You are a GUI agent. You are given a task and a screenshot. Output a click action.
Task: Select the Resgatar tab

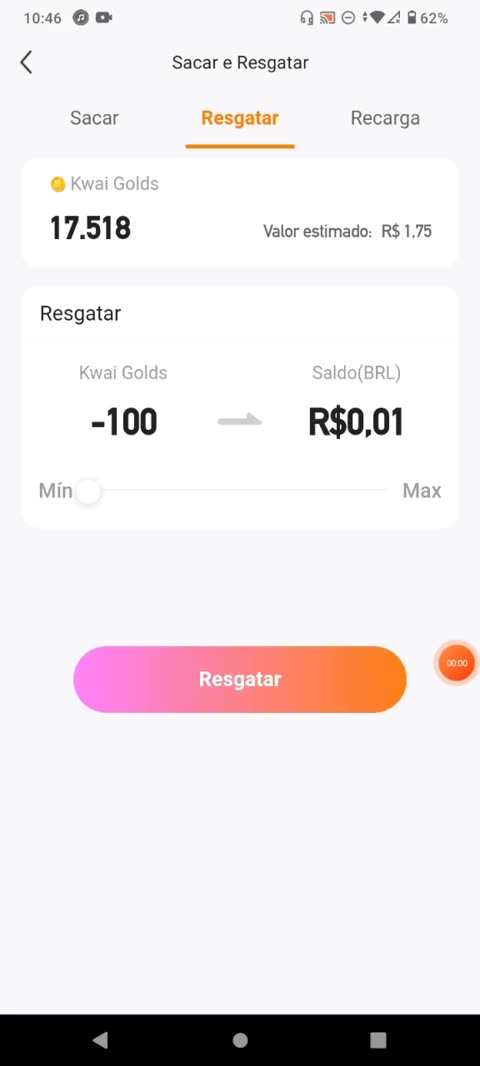(240, 118)
